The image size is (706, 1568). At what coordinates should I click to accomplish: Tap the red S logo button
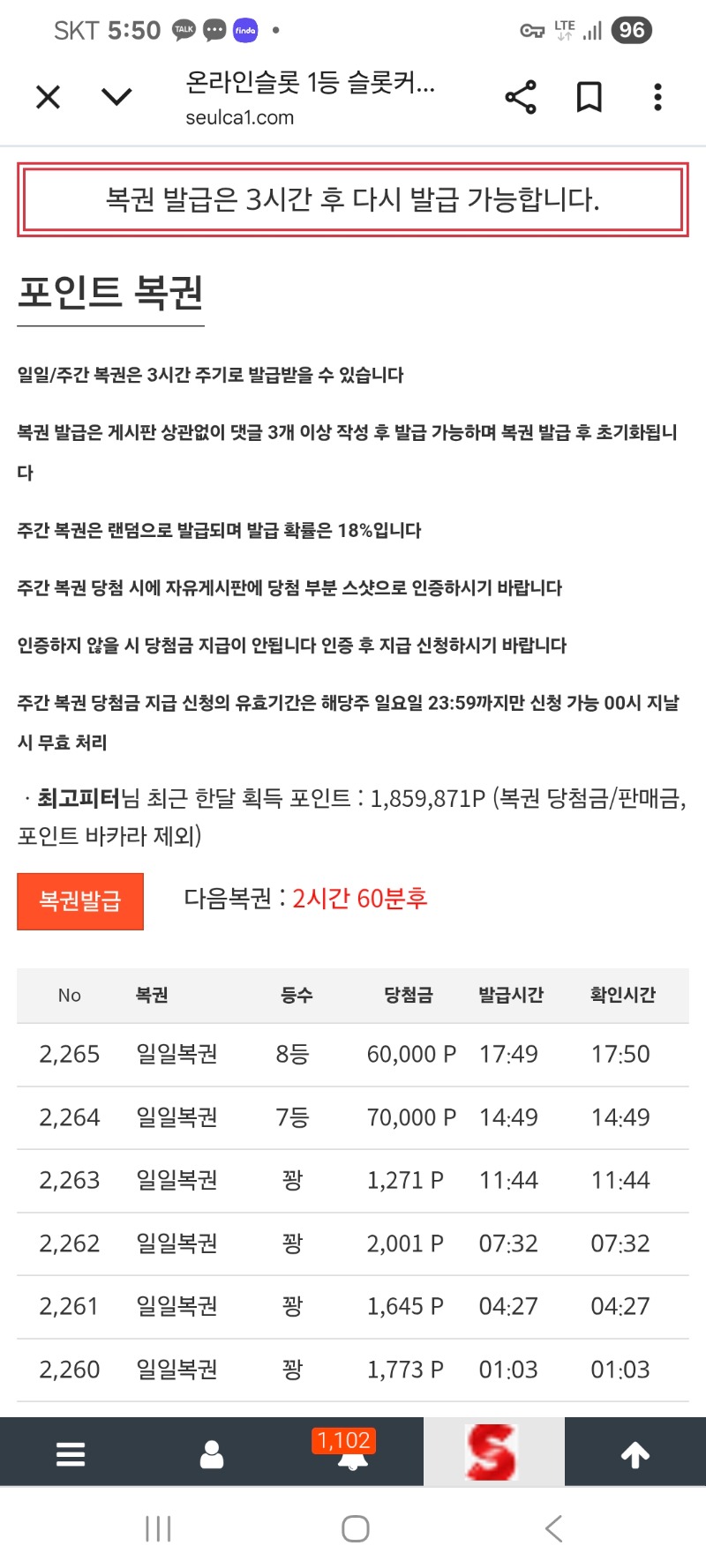(493, 1452)
